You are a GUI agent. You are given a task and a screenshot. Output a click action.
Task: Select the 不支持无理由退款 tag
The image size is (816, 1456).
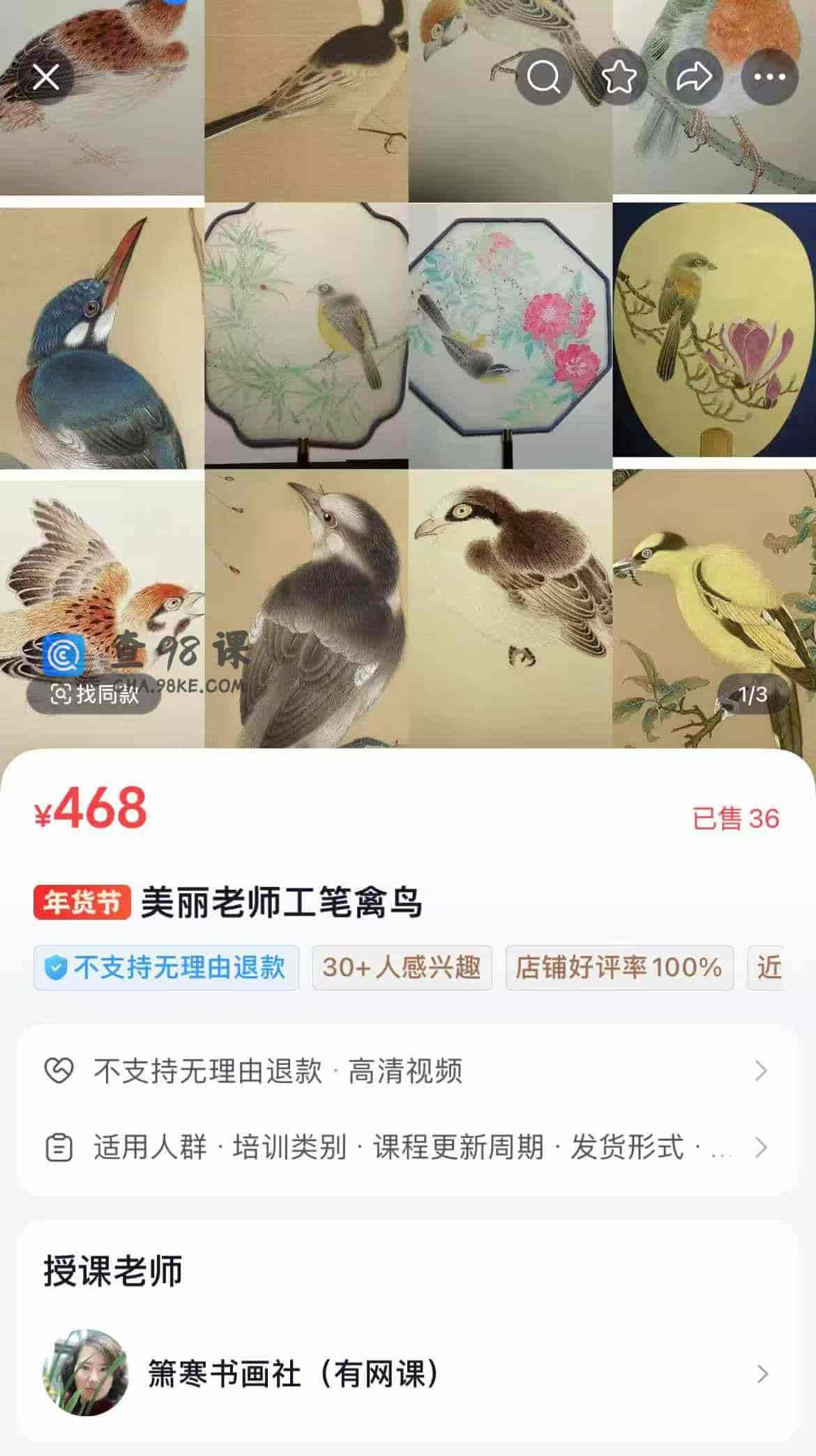[167, 968]
